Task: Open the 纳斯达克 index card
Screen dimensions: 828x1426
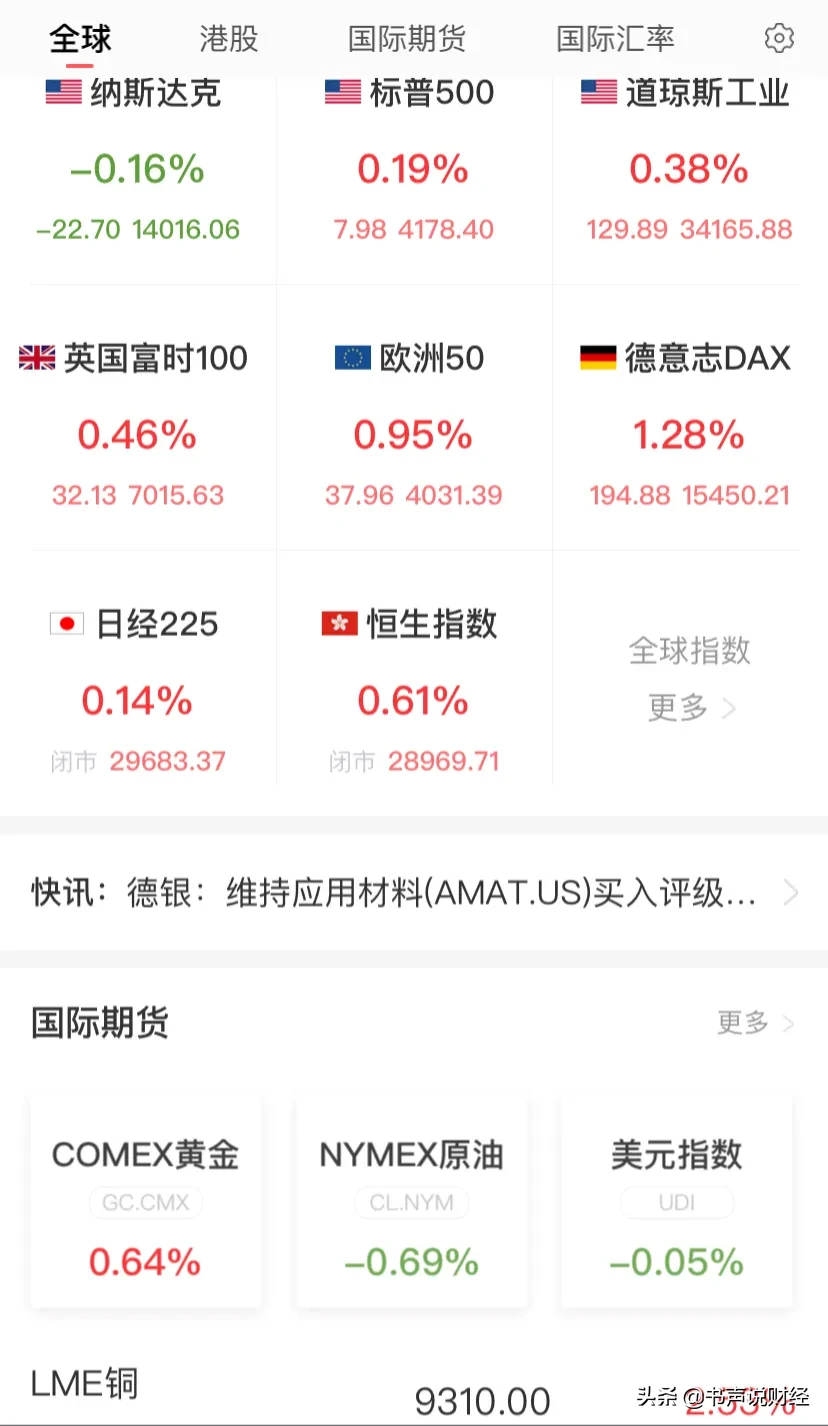Action: (x=139, y=166)
